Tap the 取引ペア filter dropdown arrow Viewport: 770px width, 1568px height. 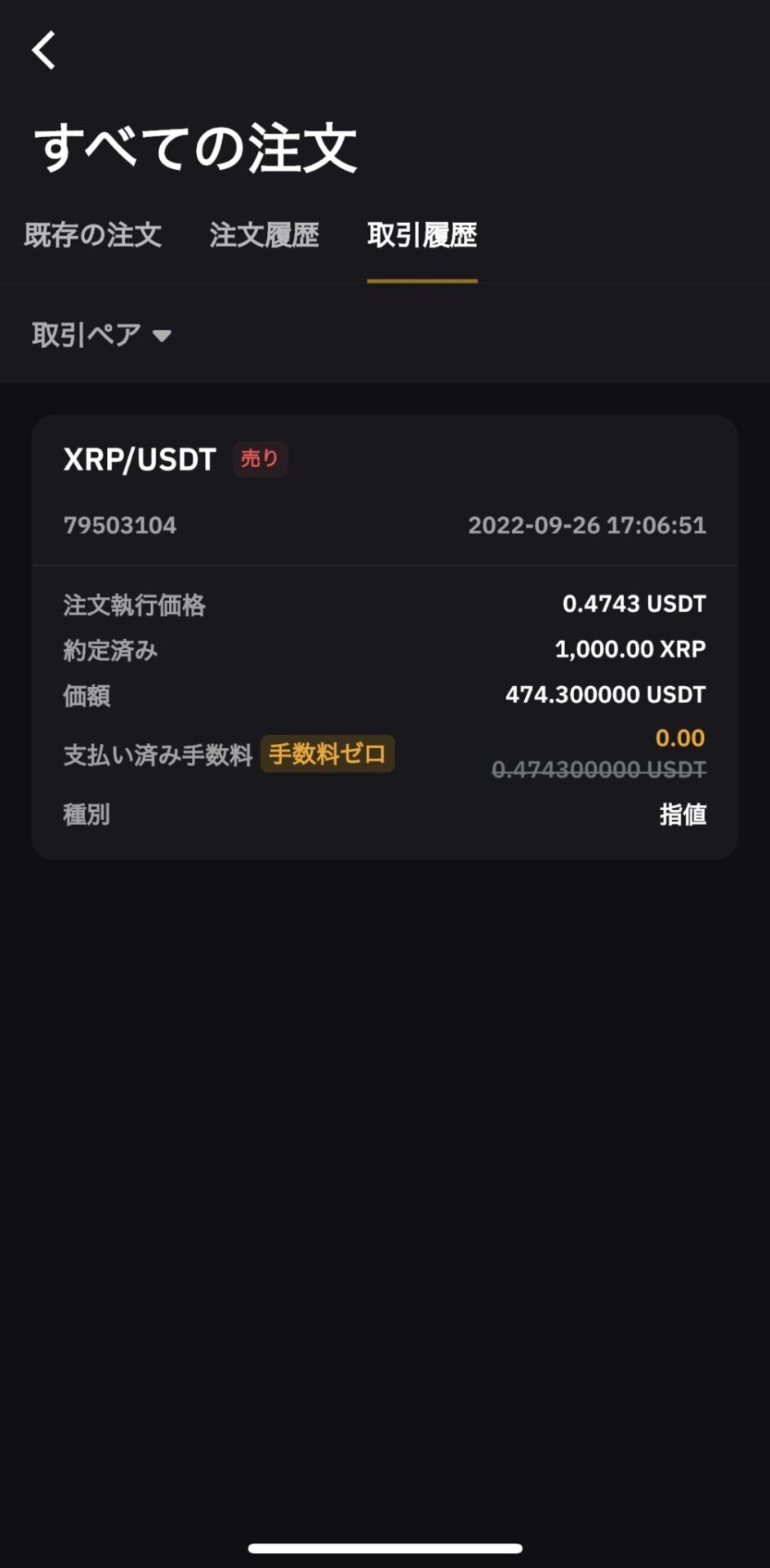(x=163, y=335)
